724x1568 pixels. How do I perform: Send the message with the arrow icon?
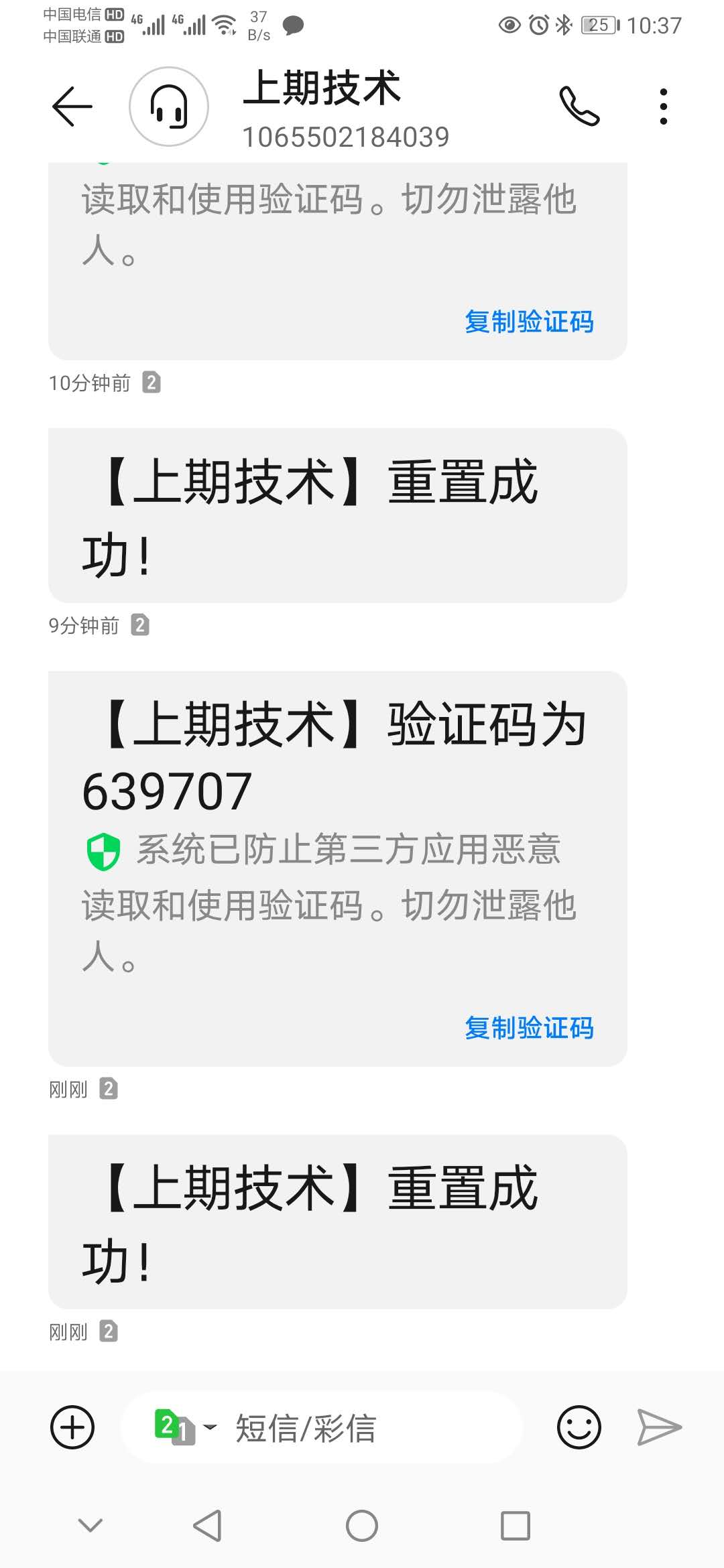pos(659,1427)
